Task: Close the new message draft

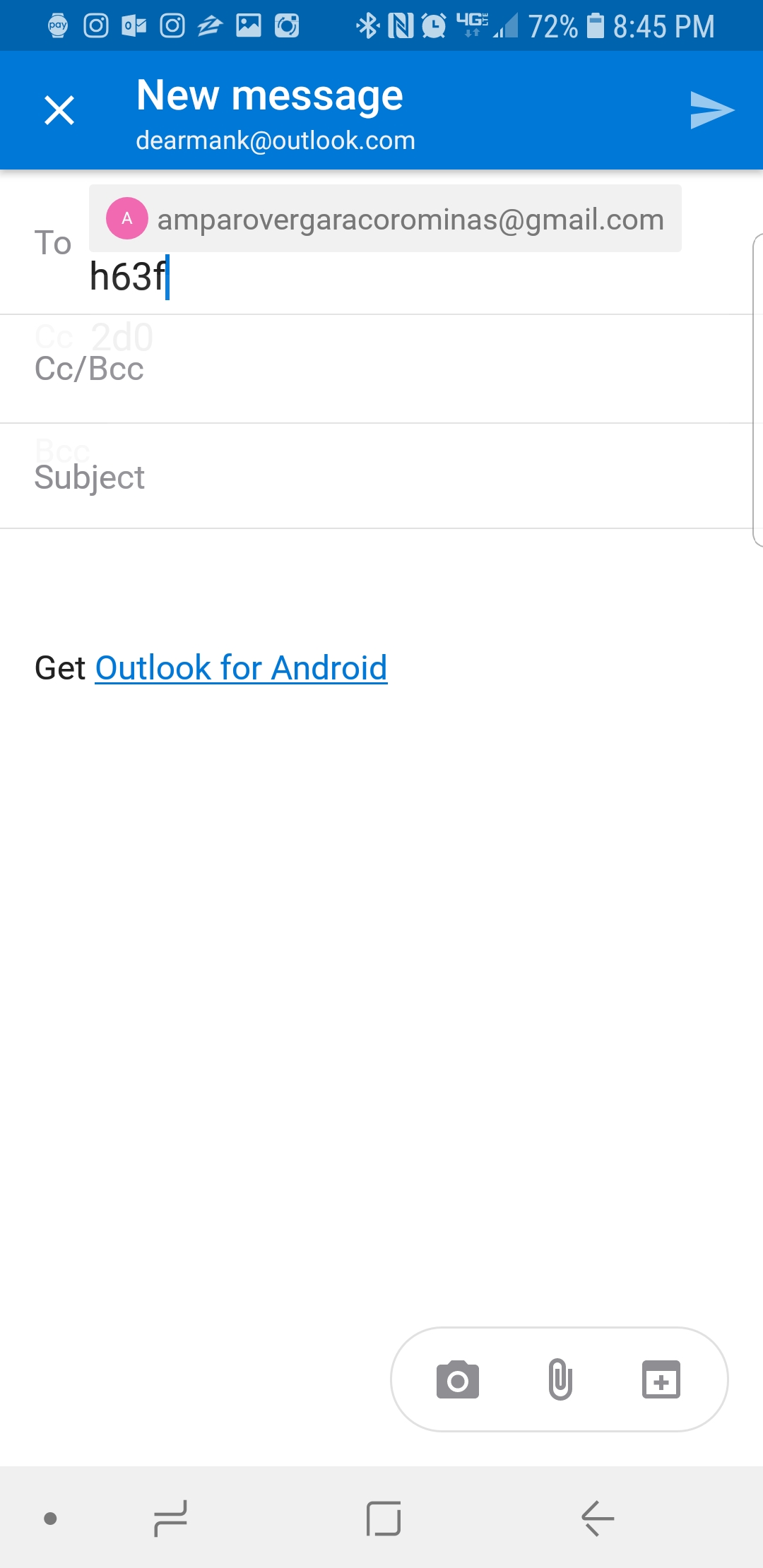Action: pos(59,110)
